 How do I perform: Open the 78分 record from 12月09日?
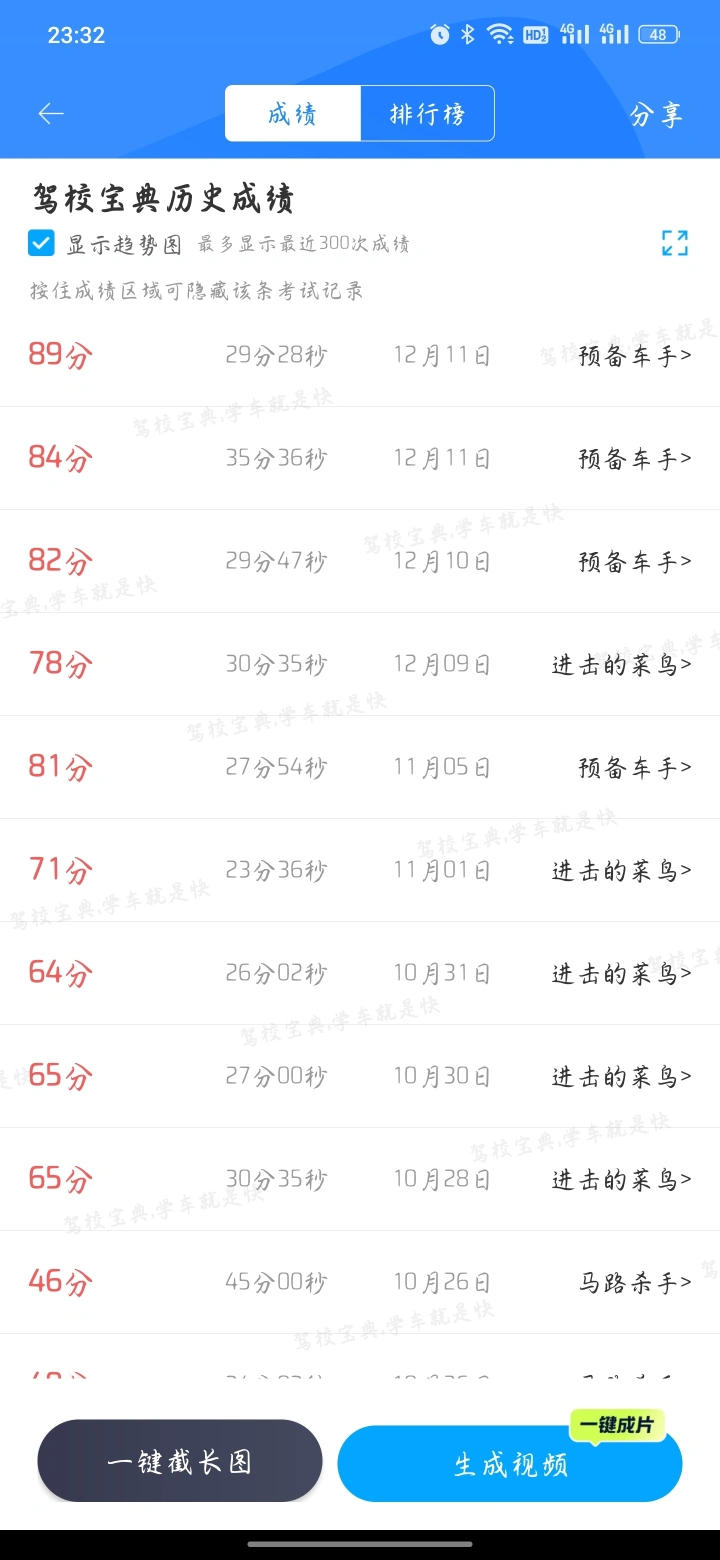360,664
